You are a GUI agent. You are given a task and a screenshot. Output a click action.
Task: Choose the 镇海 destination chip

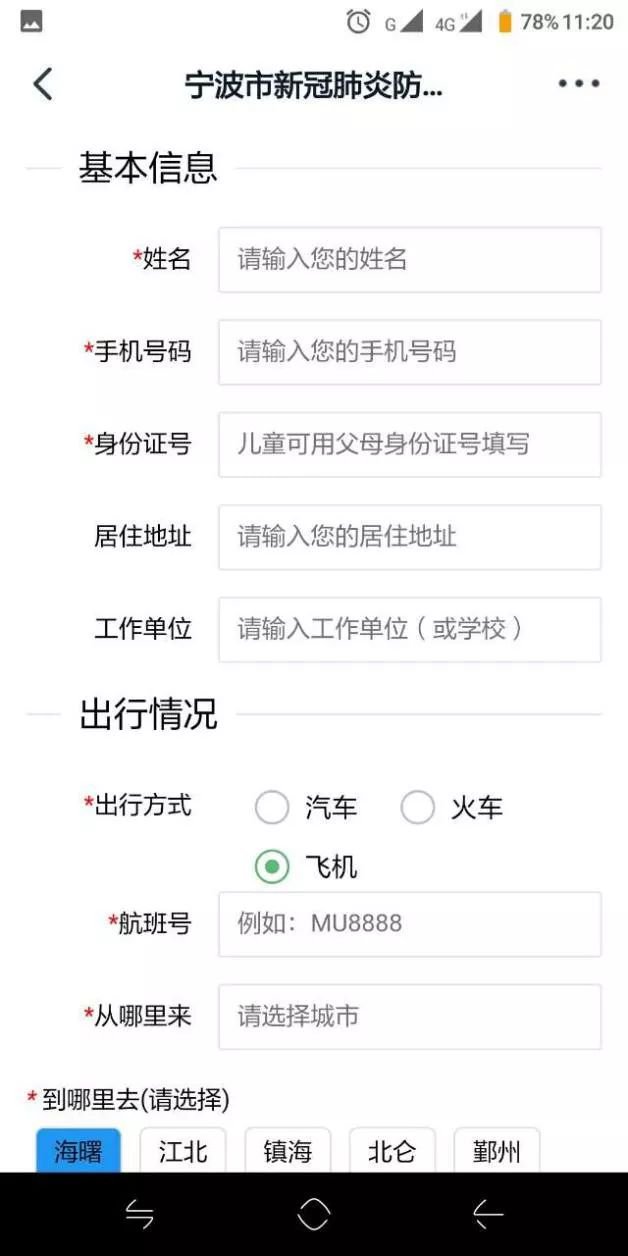pos(288,1151)
